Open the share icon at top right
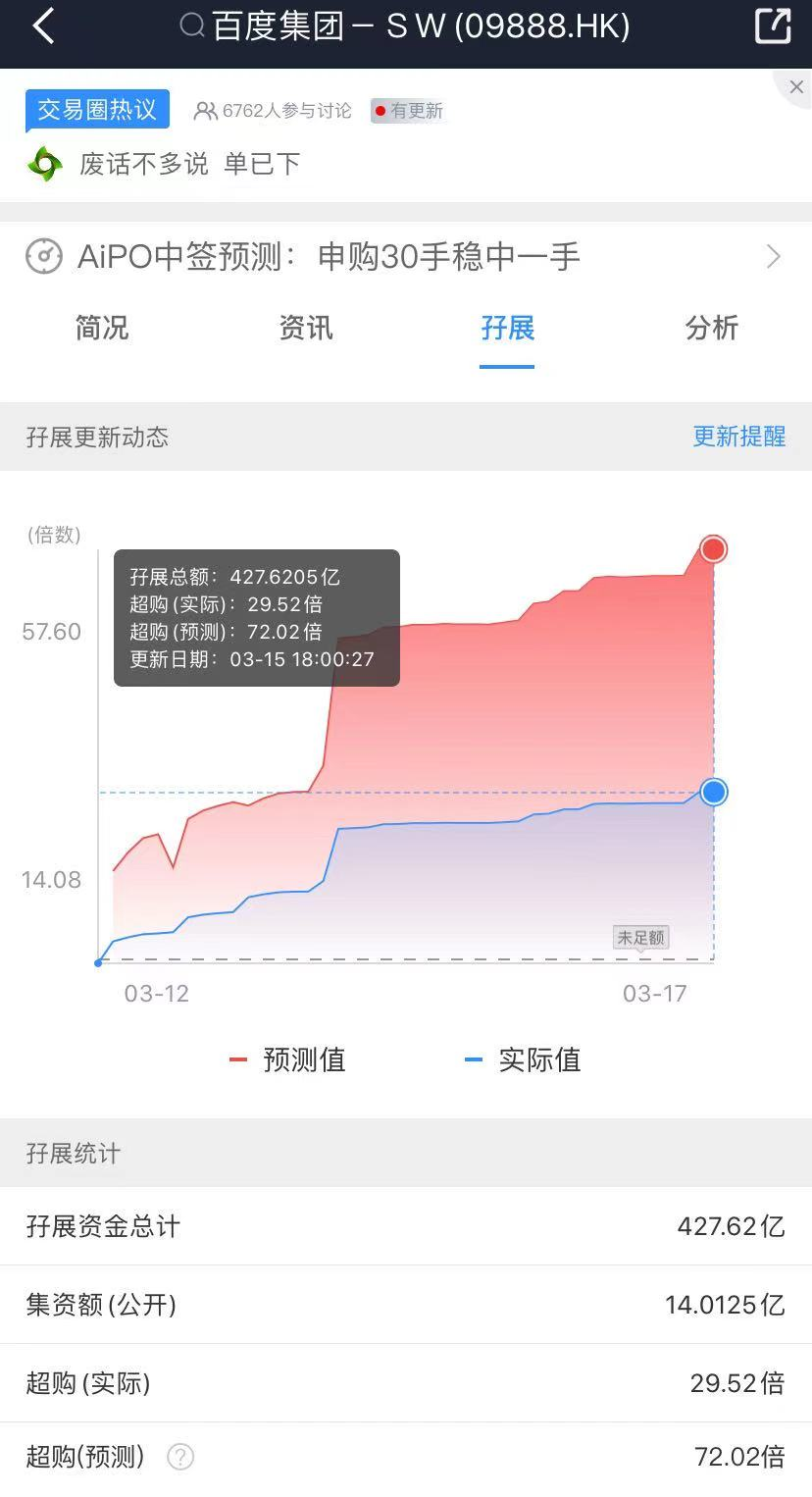 tap(774, 26)
